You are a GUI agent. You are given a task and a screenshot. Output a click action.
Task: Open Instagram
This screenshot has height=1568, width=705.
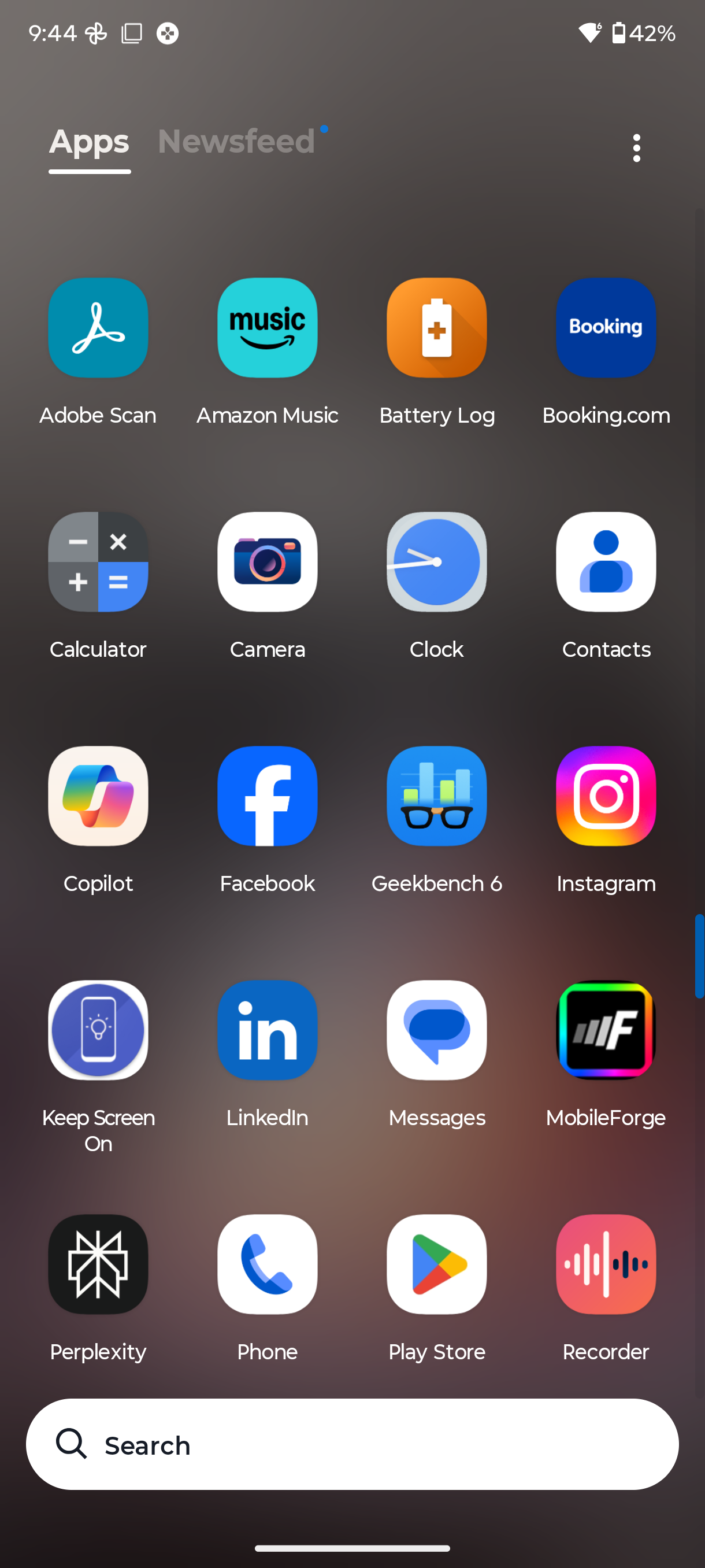click(606, 796)
